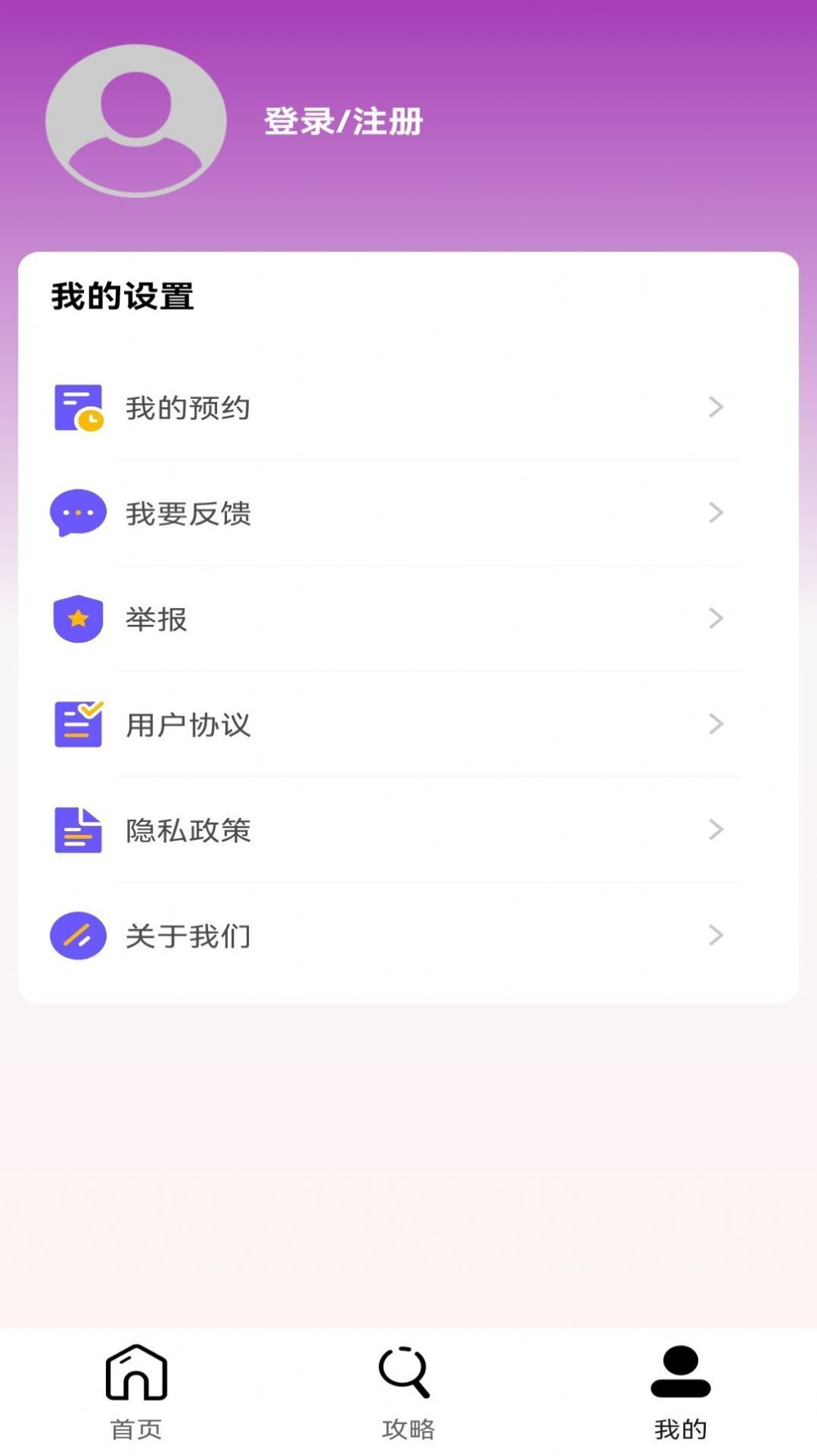Expand the 隐私政策 chevron arrow
Image resolution: width=817 pixels, height=1456 pixels.
point(716,830)
